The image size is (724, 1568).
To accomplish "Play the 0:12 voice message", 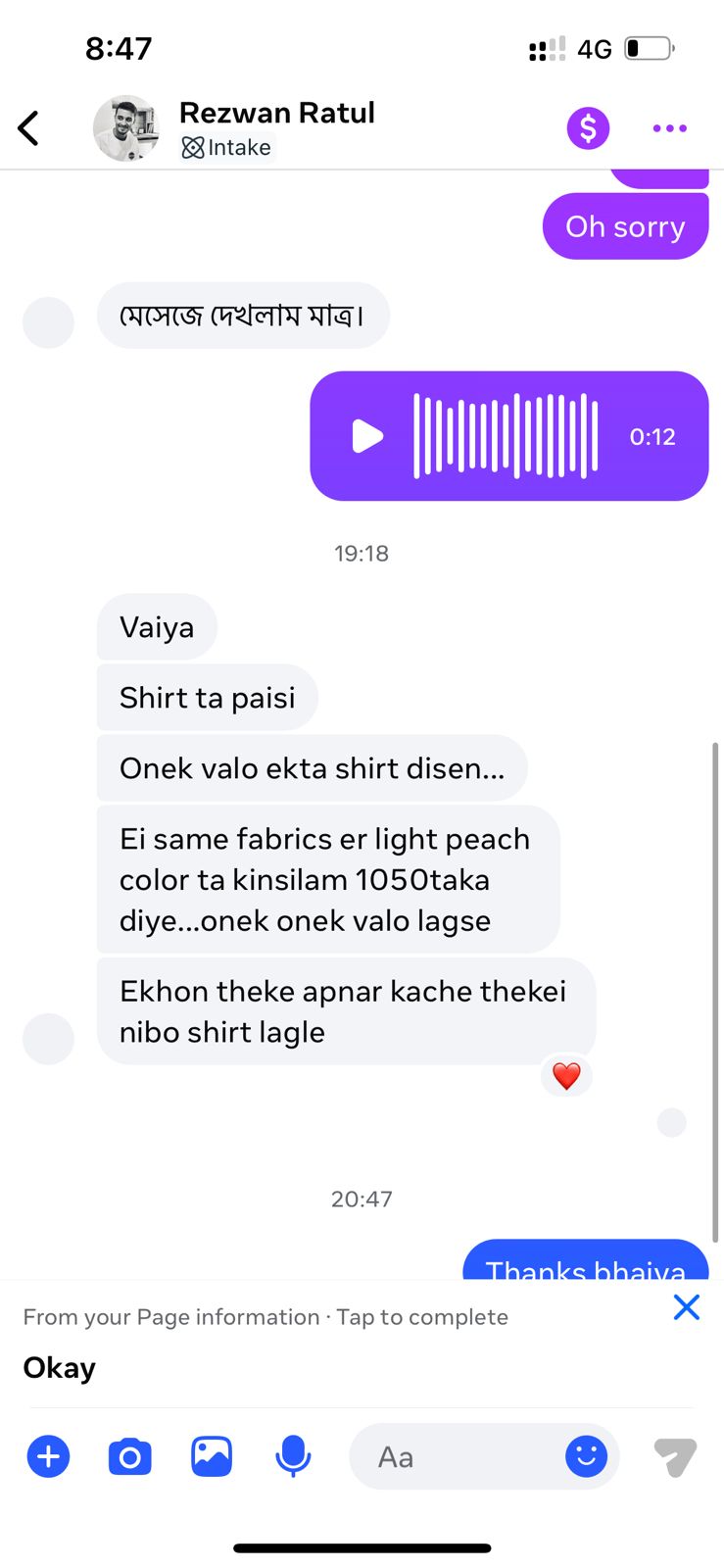I will click(x=367, y=436).
